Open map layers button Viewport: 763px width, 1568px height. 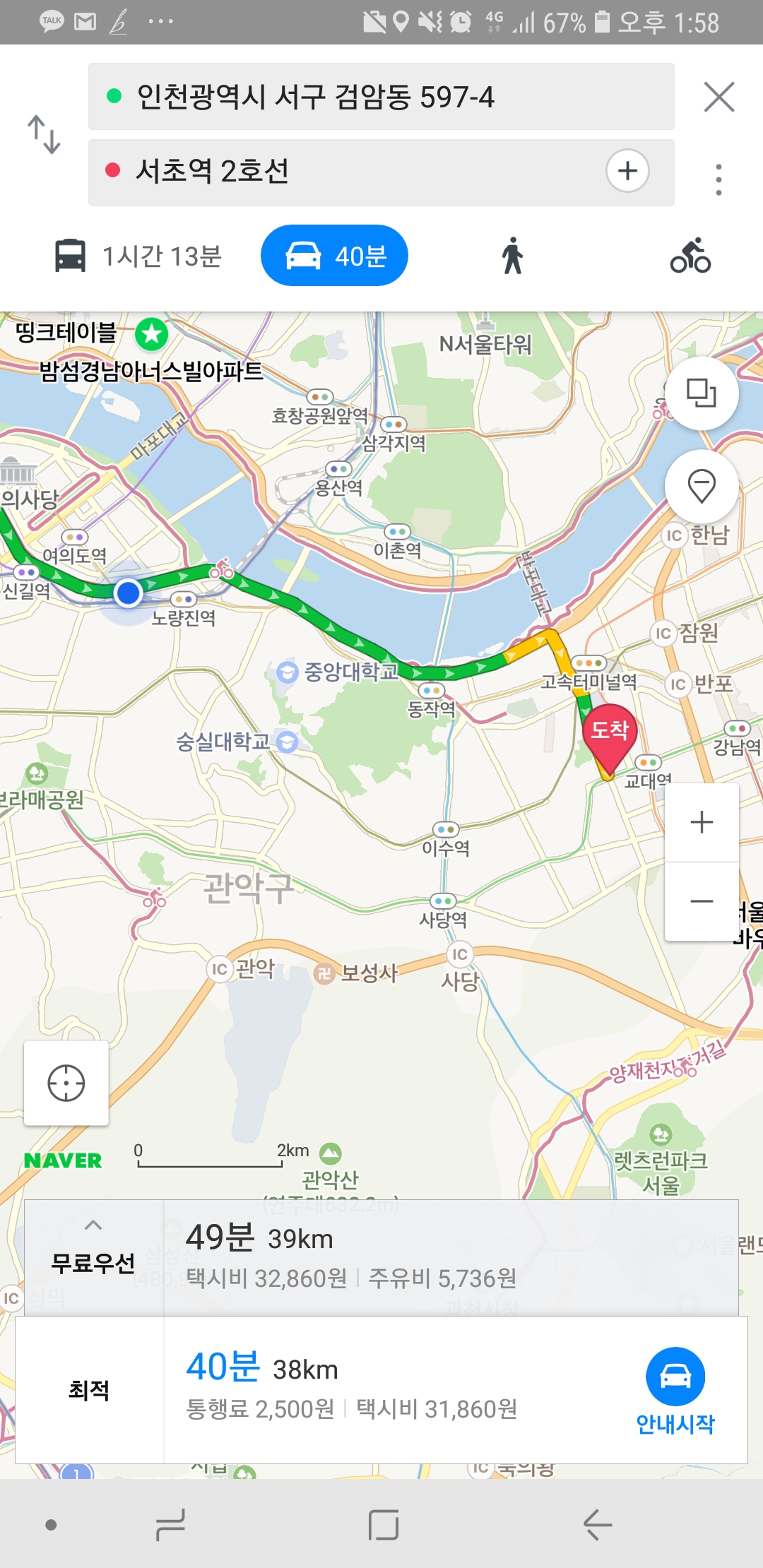702,393
